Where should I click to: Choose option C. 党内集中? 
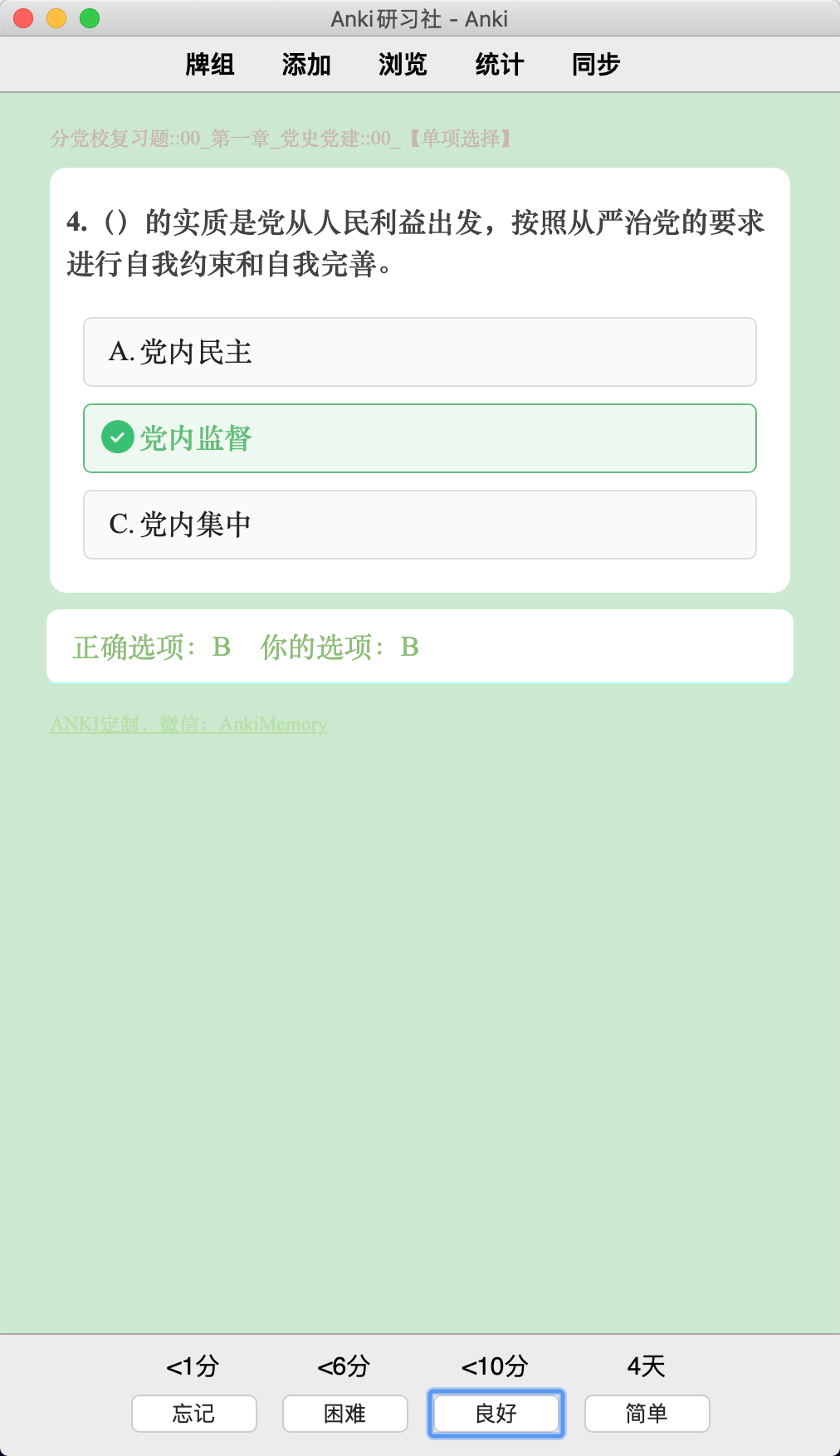(x=420, y=525)
